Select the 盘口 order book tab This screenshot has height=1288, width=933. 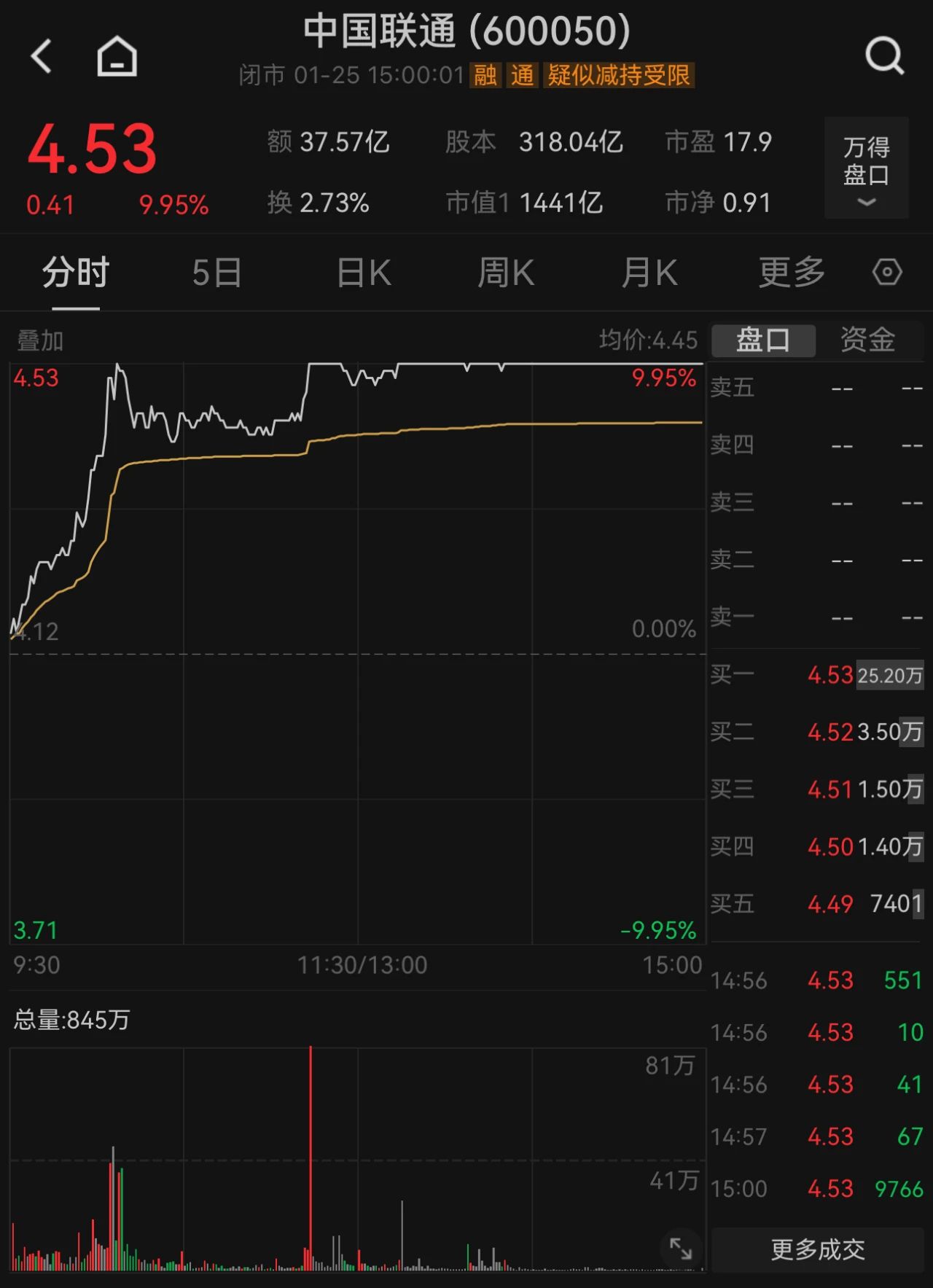tap(762, 340)
